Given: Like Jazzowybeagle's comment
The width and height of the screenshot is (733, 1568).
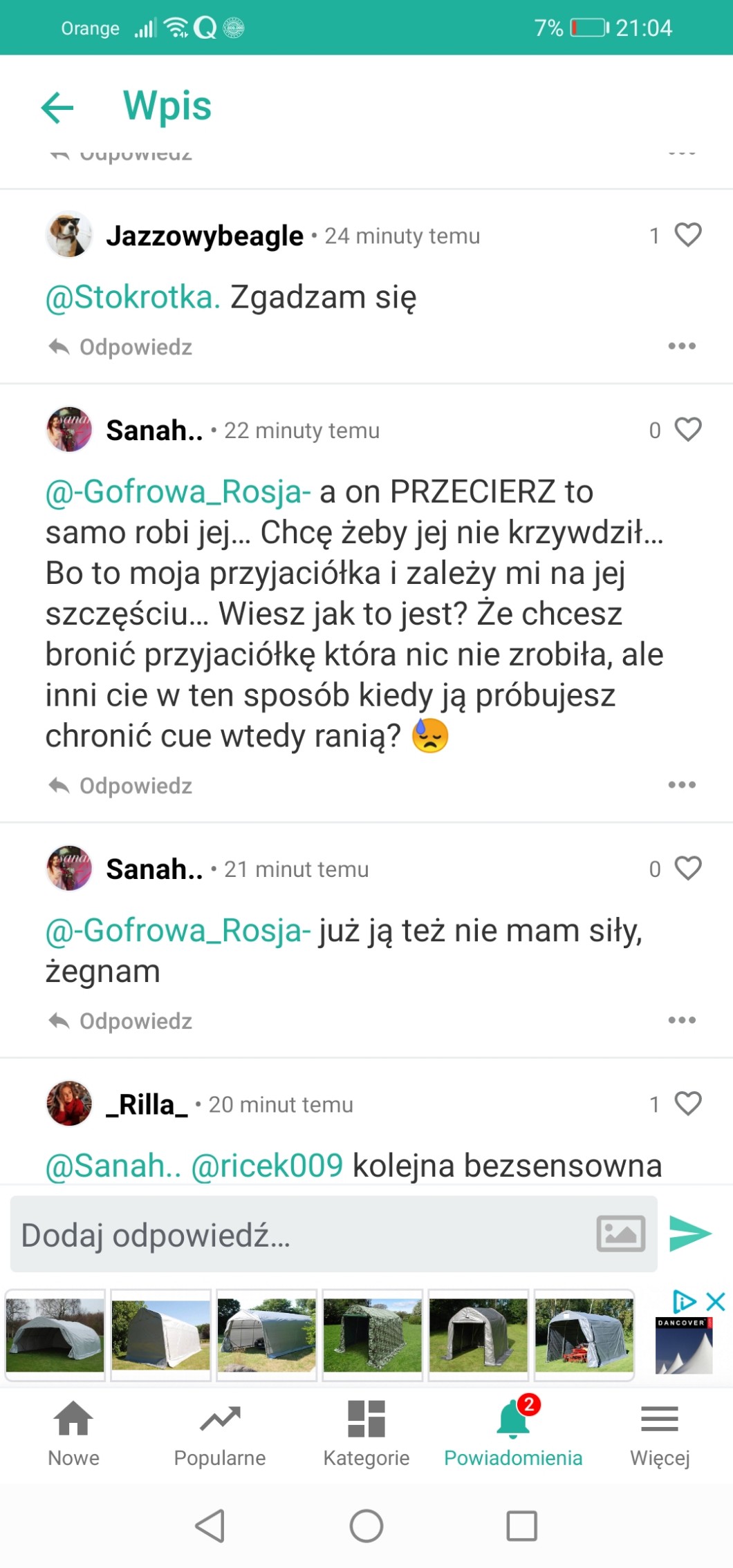Looking at the screenshot, I should (687, 235).
